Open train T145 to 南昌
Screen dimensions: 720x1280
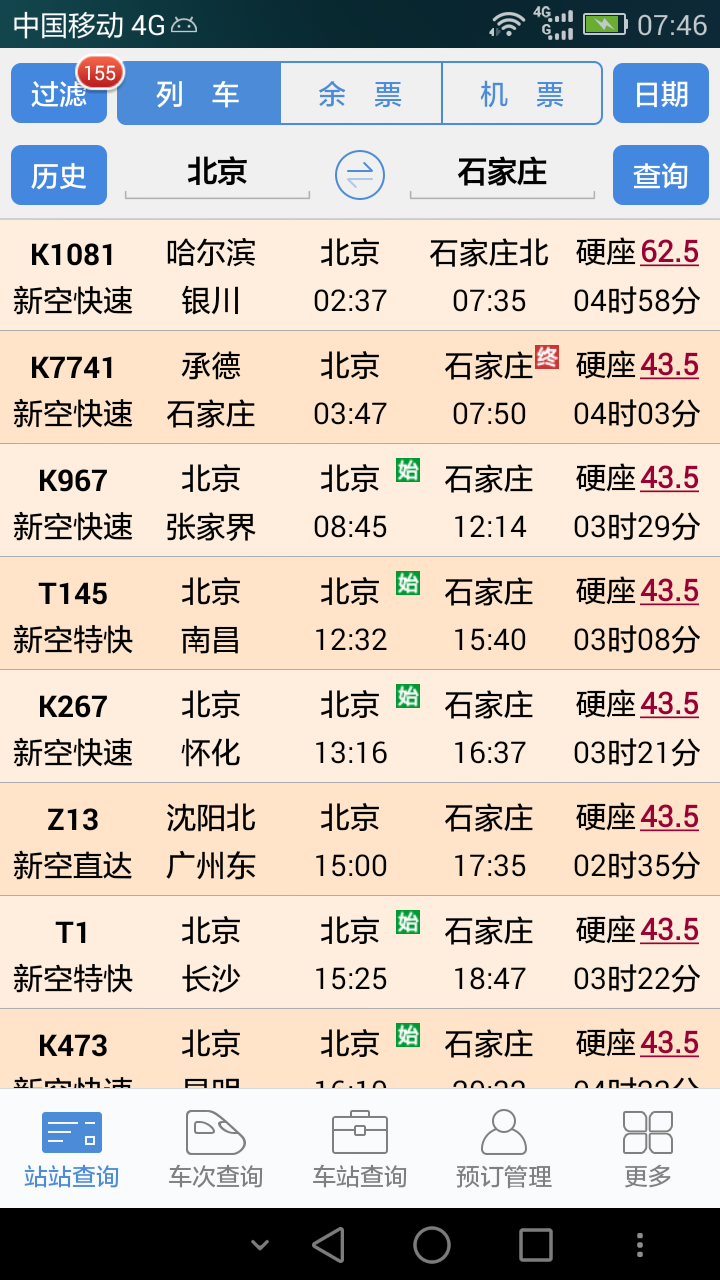click(360, 615)
